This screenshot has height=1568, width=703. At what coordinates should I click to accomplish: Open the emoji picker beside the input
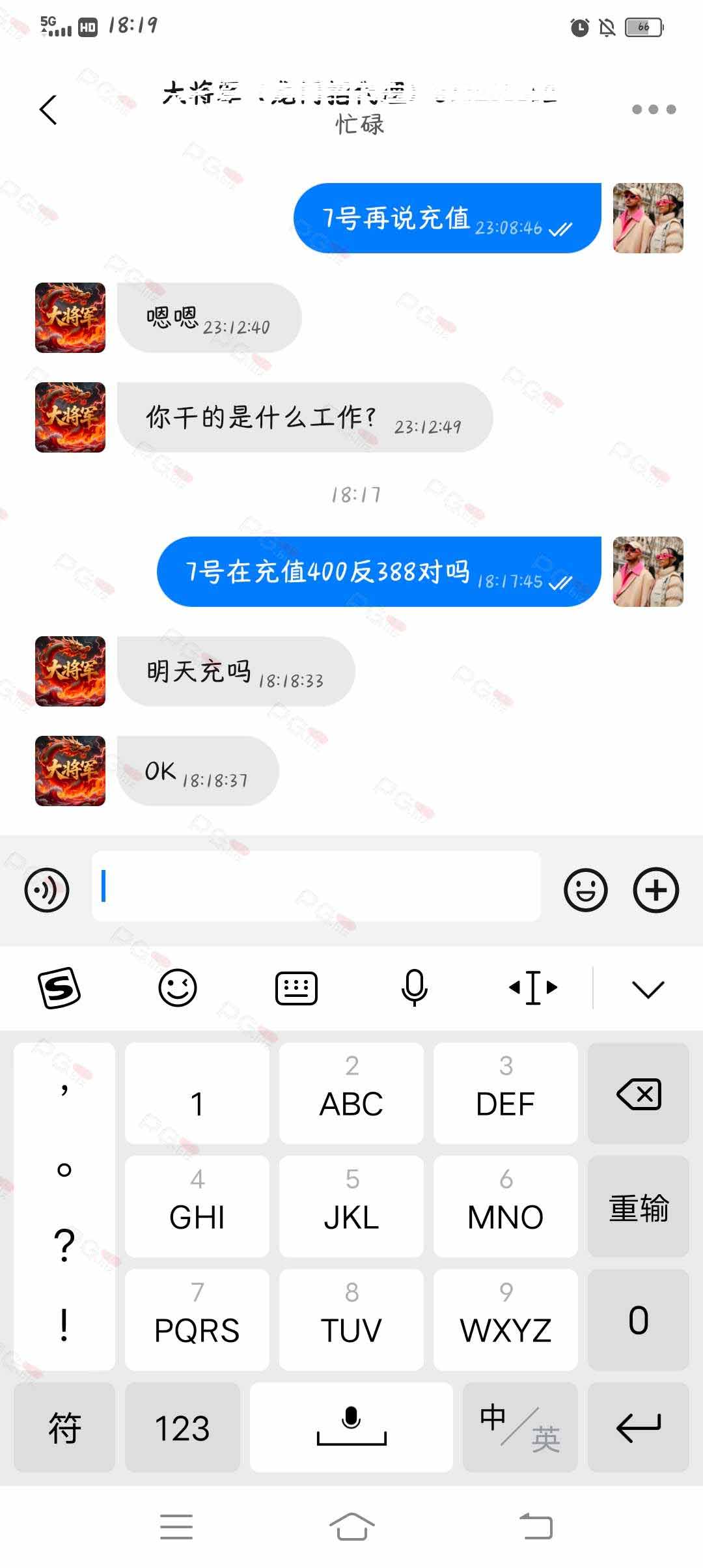(x=586, y=889)
